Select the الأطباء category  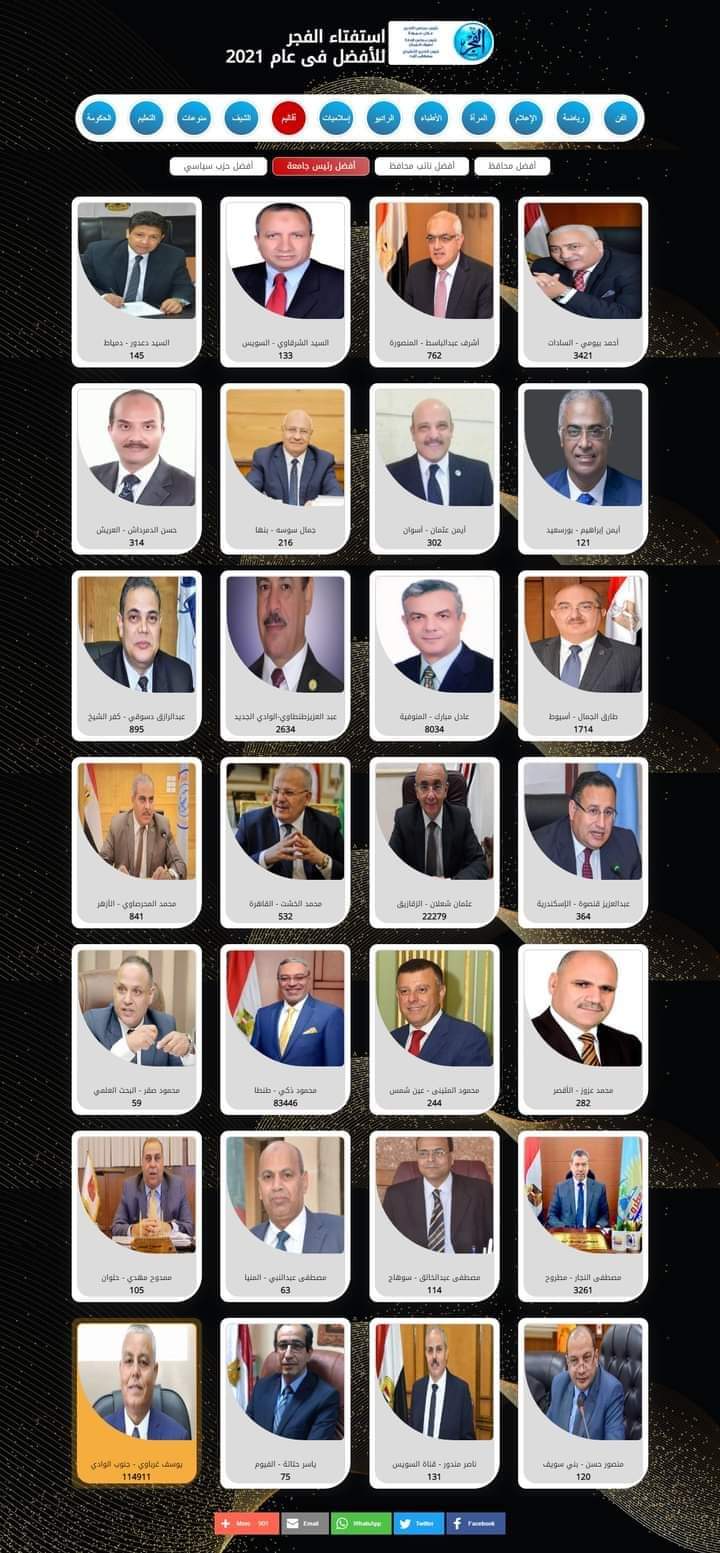tap(430, 118)
